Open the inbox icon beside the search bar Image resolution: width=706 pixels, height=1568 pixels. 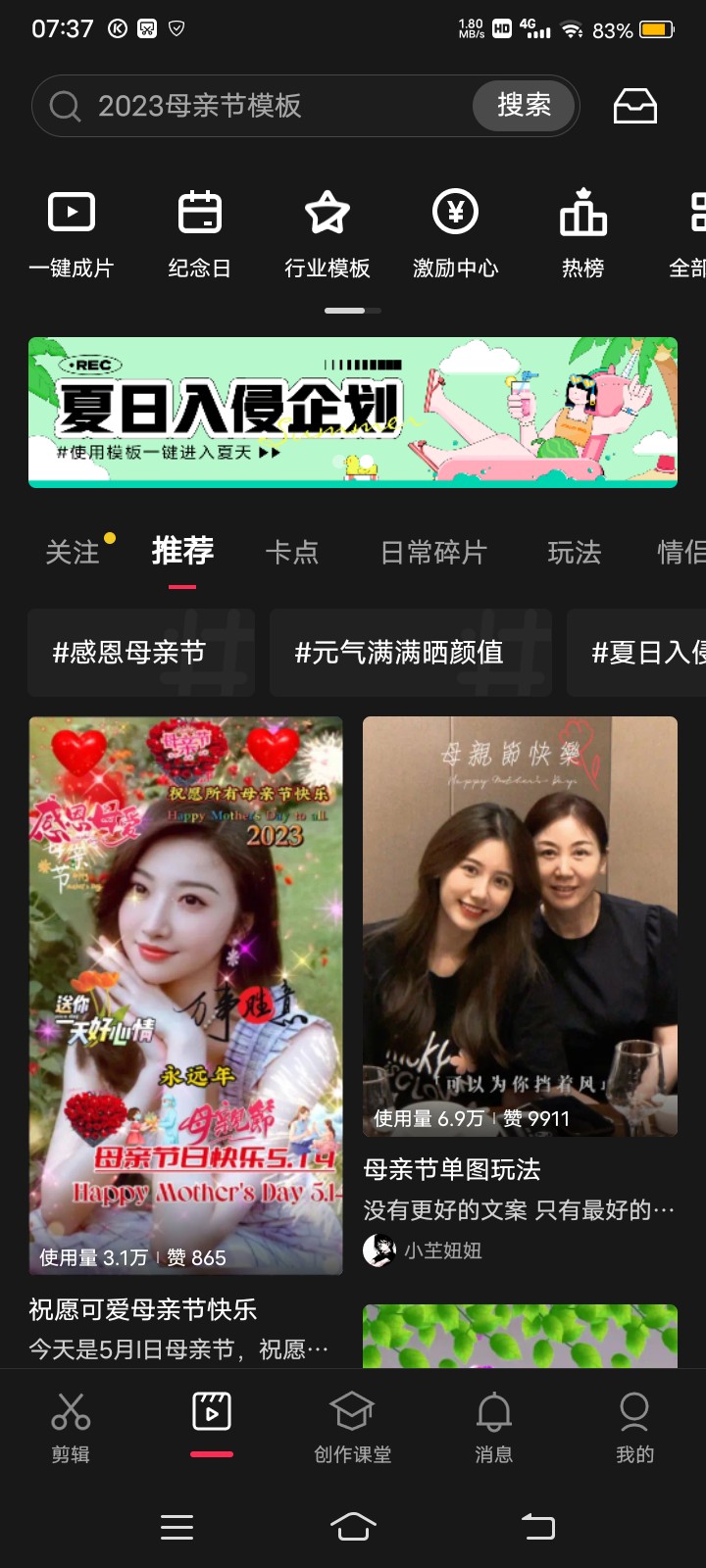click(x=635, y=106)
